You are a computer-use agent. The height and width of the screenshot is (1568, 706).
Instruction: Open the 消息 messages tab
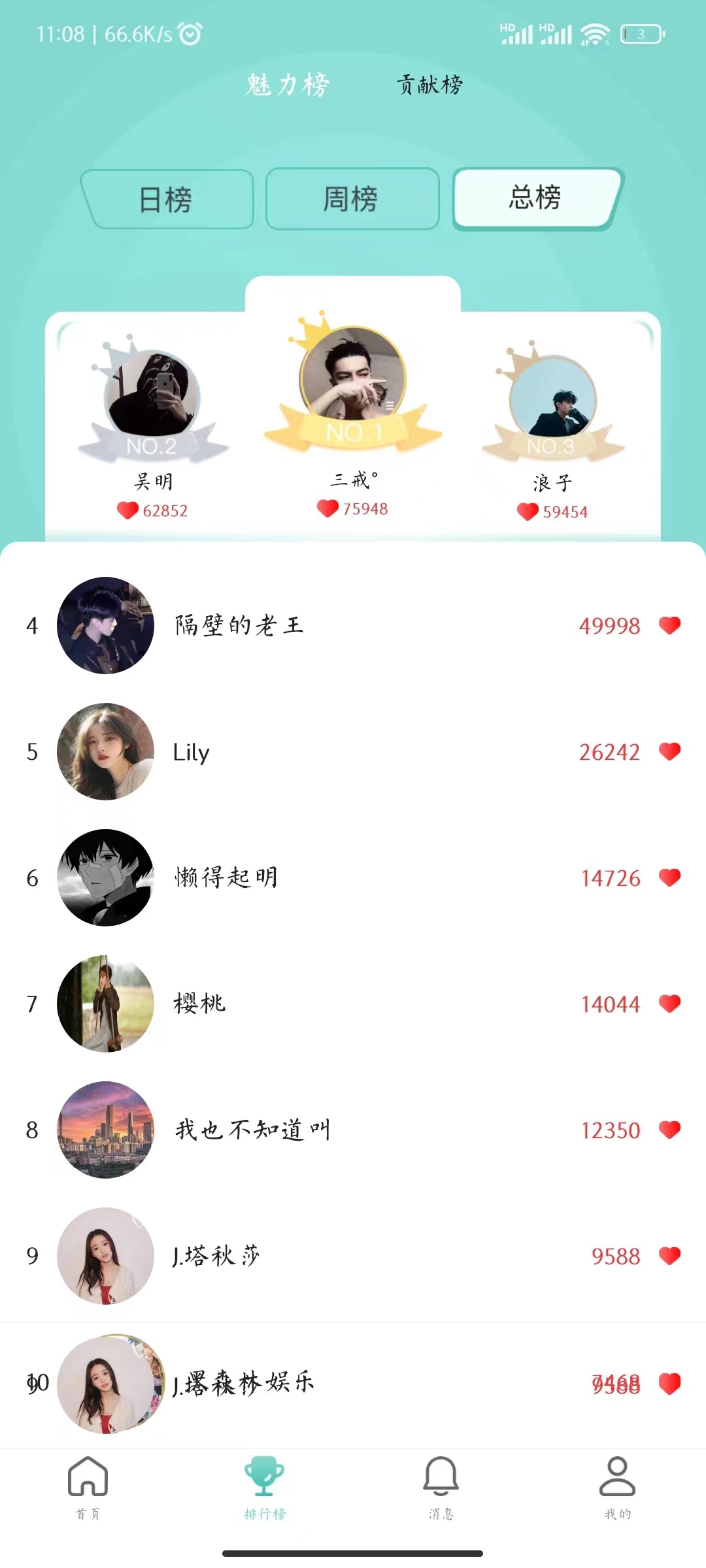tap(441, 1485)
